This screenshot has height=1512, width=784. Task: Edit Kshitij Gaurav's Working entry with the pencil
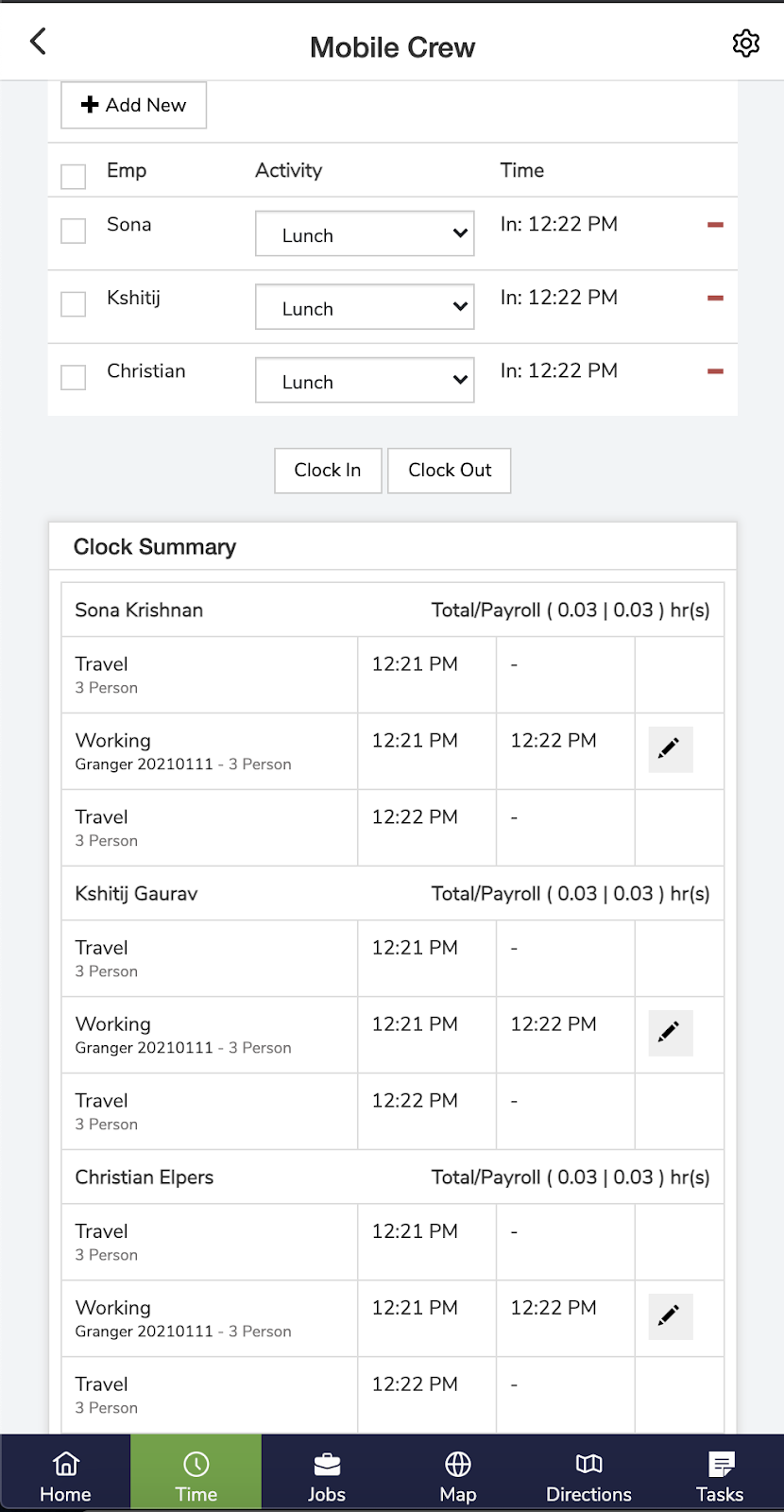click(670, 1032)
